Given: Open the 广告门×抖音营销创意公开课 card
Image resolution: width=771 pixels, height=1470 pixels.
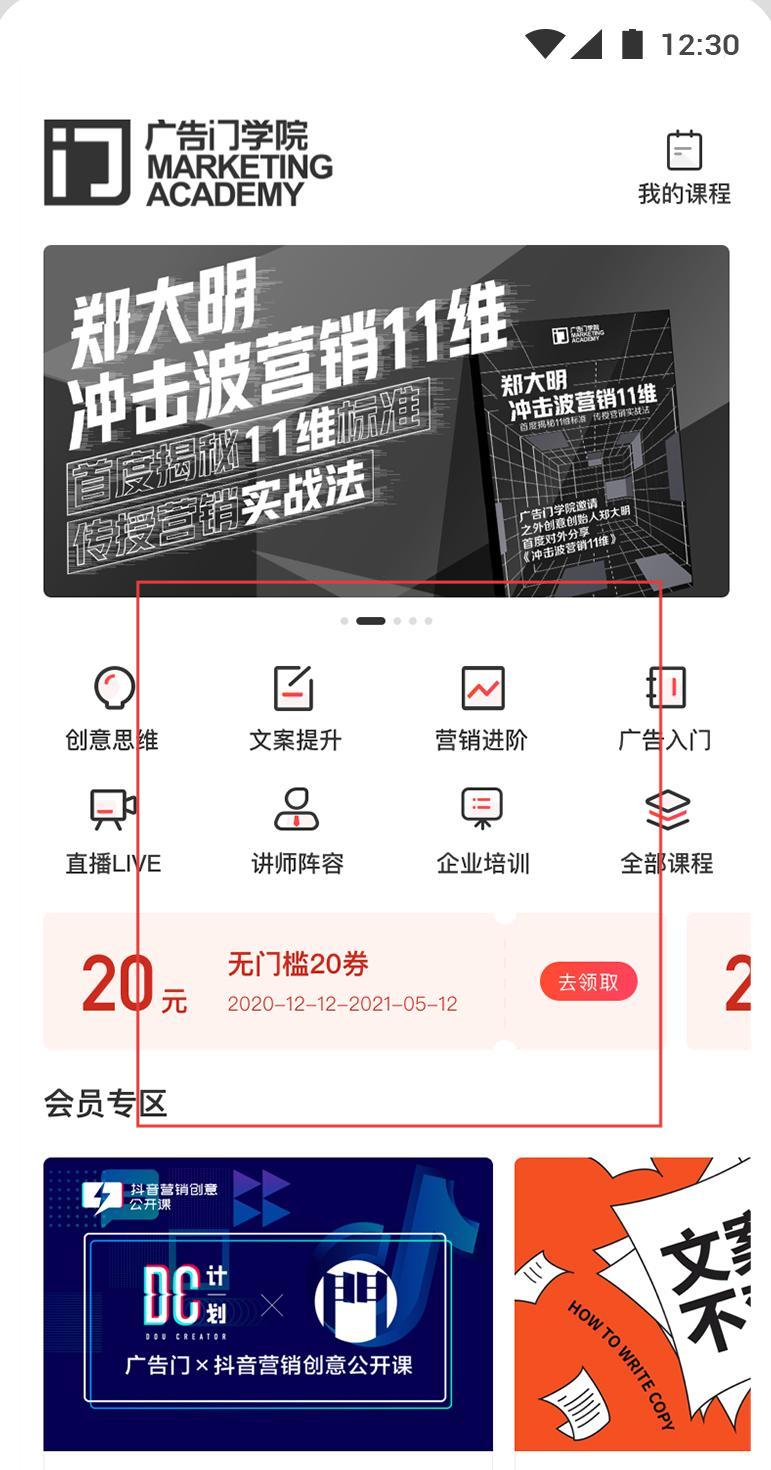Looking at the screenshot, I should (268, 1304).
